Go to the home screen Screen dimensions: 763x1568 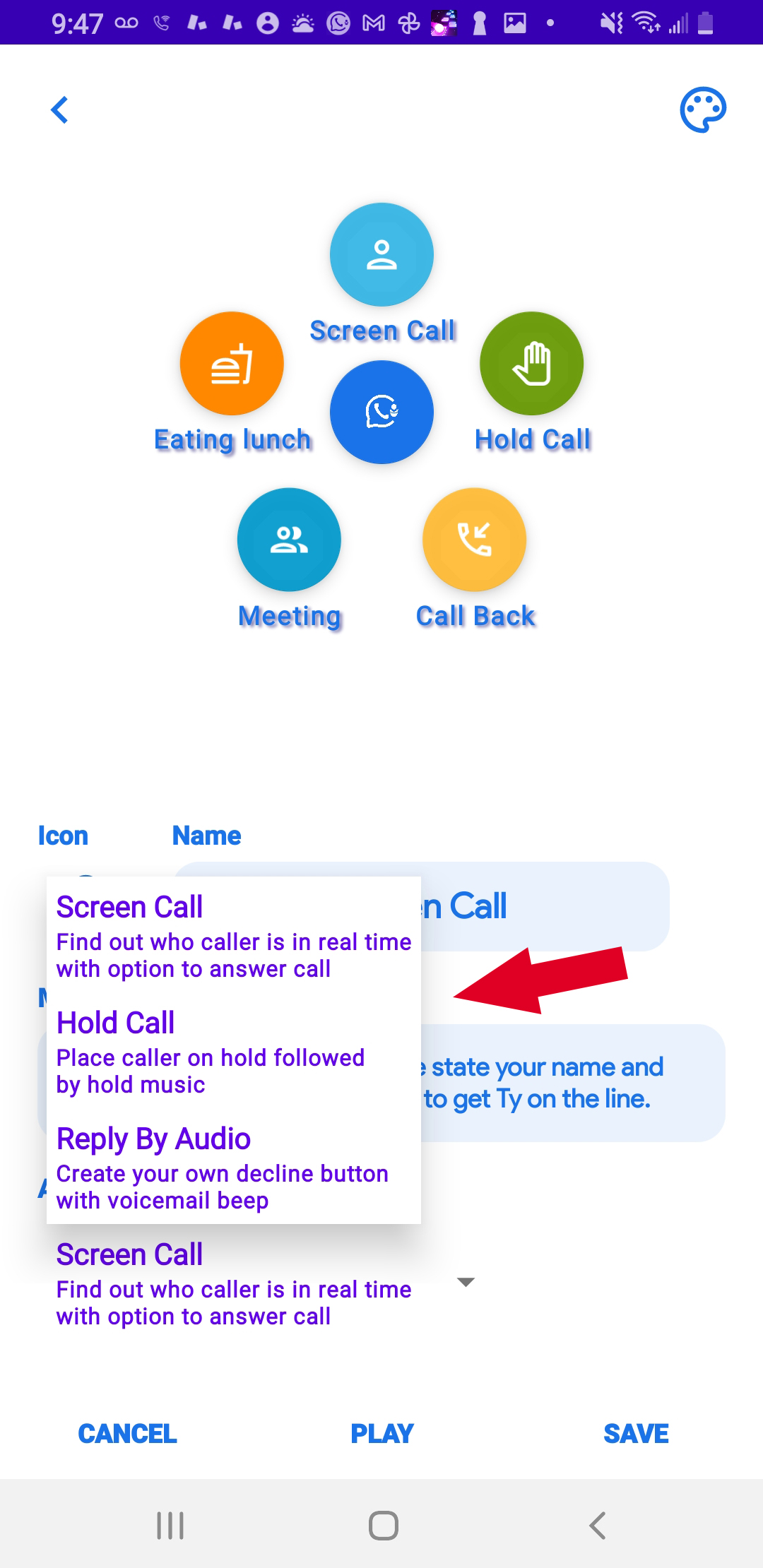coord(383,1526)
